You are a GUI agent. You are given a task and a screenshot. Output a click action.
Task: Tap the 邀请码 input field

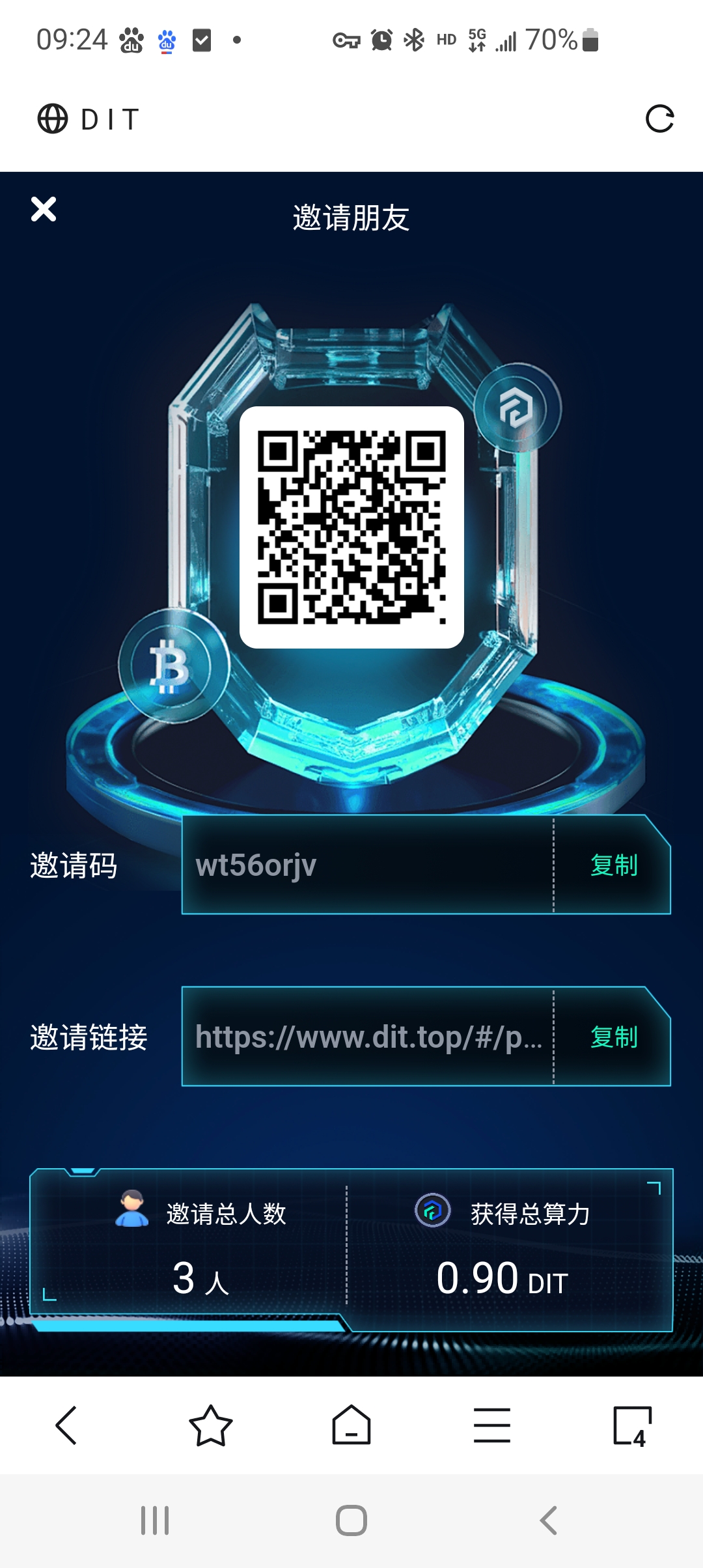pos(365,865)
